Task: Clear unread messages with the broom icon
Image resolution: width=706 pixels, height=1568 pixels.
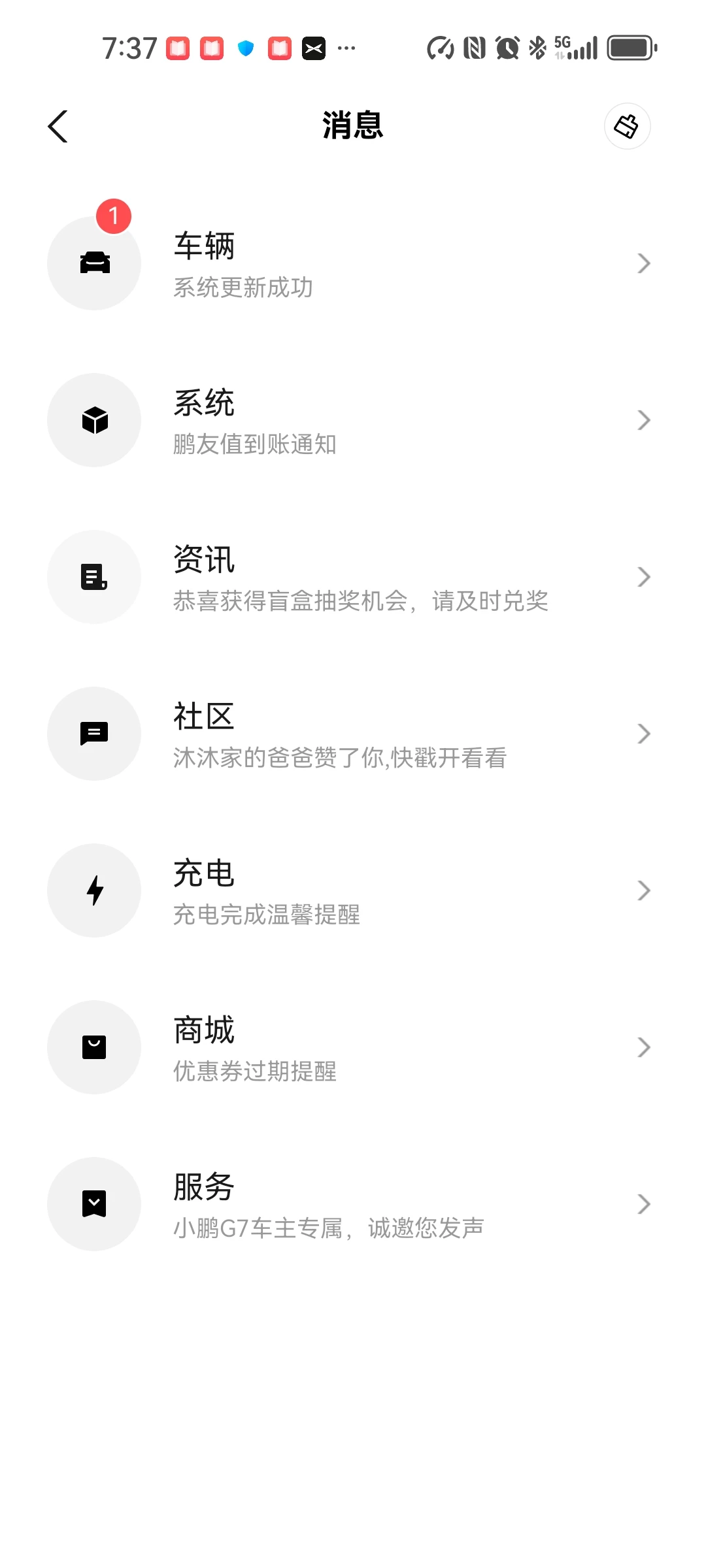Action: [x=627, y=126]
